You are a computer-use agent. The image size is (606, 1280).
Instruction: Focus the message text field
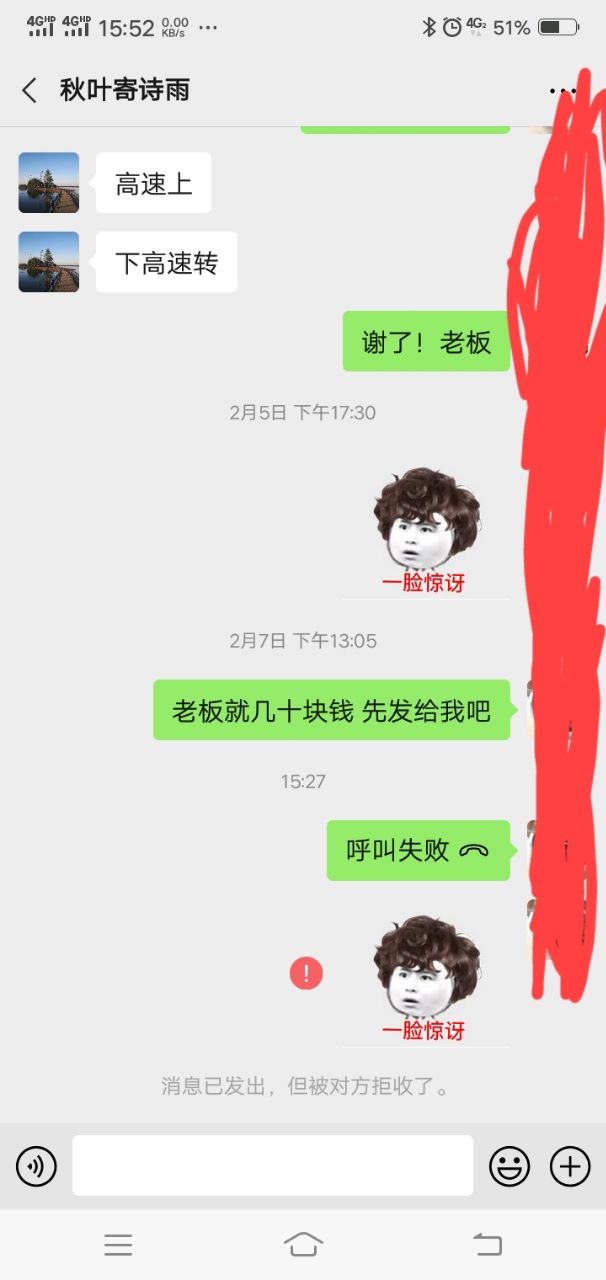pyautogui.click(x=272, y=1166)
